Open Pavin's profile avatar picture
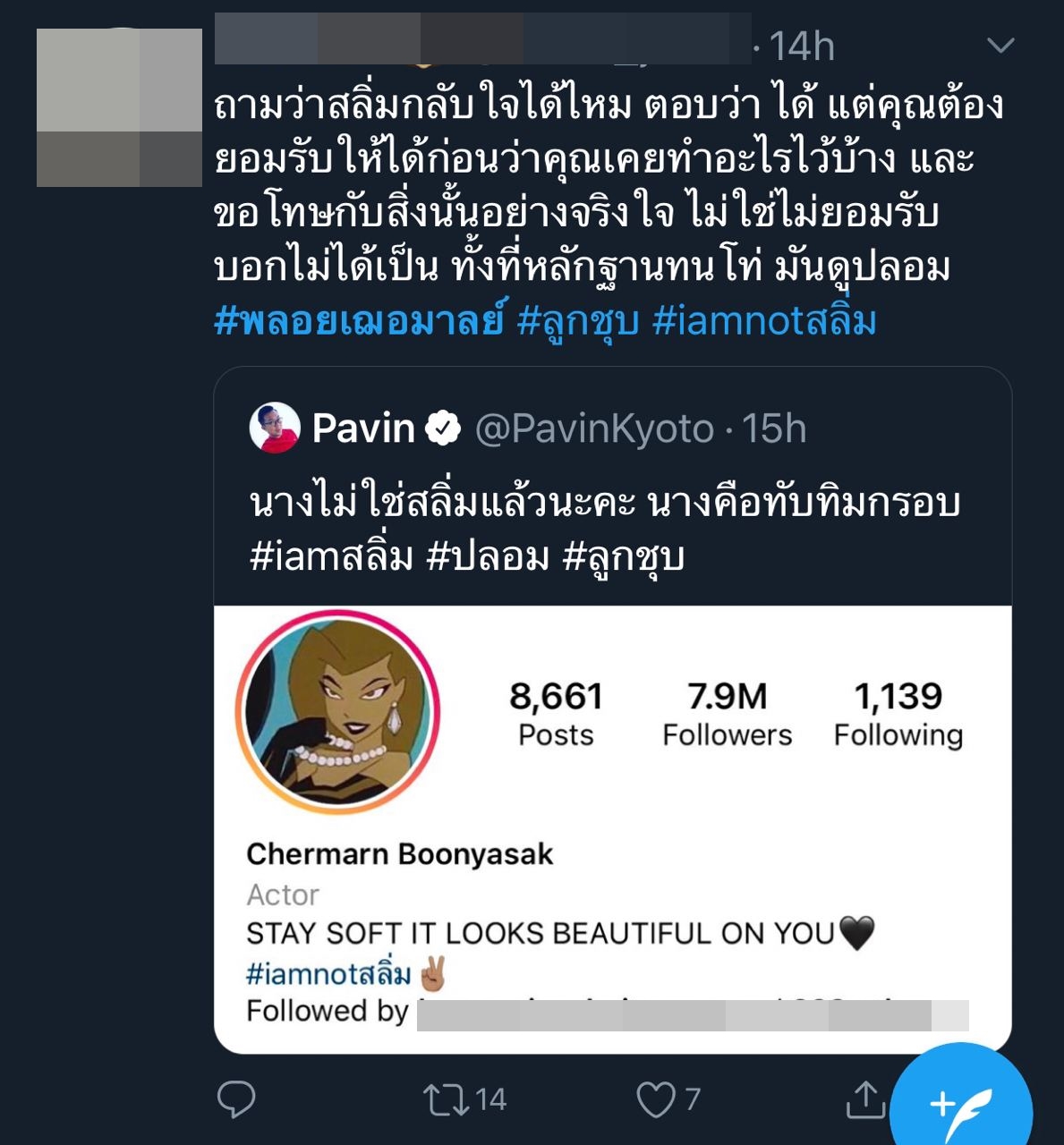Screen dimensions: 1064x1145 pyautogui.click(x=274, y=428)
